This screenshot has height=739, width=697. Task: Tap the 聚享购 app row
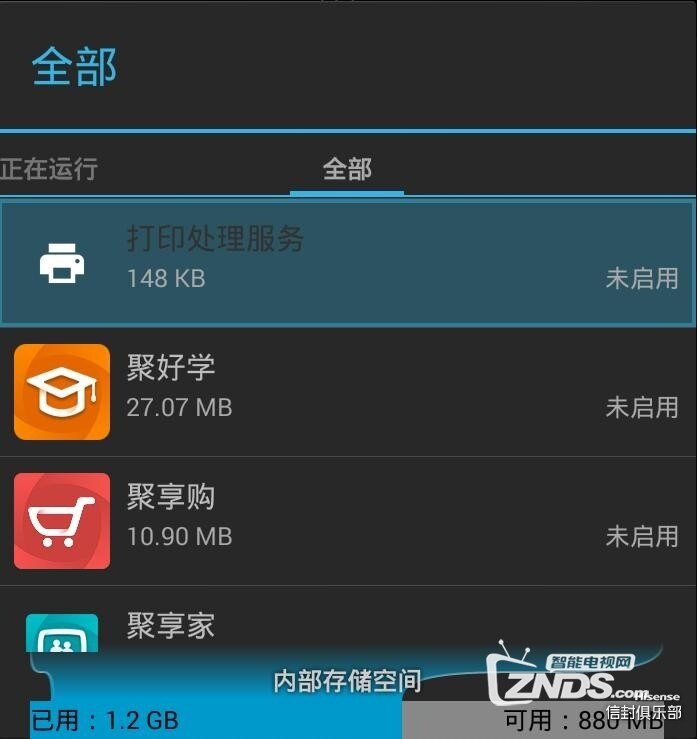348,520
